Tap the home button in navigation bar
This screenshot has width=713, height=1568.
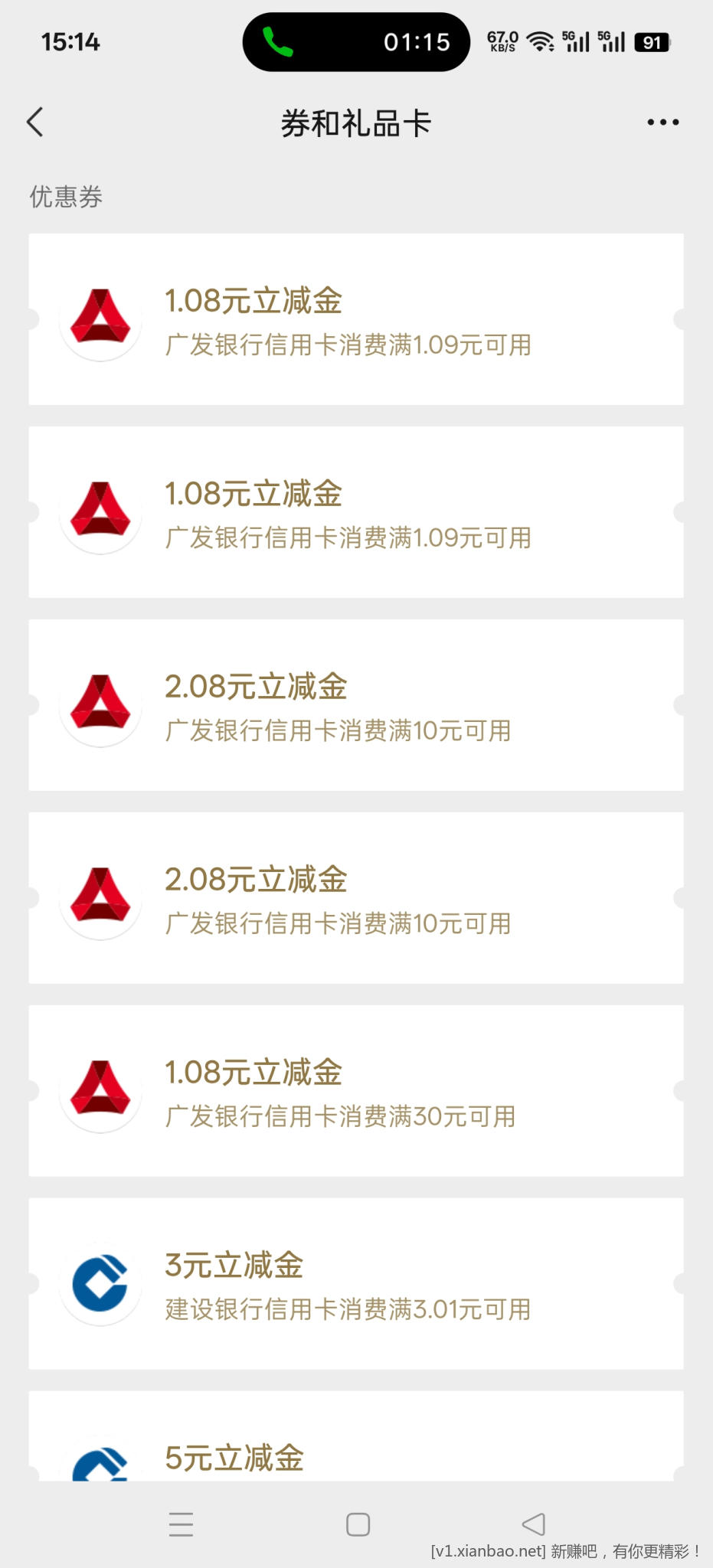coord(356,1525)
